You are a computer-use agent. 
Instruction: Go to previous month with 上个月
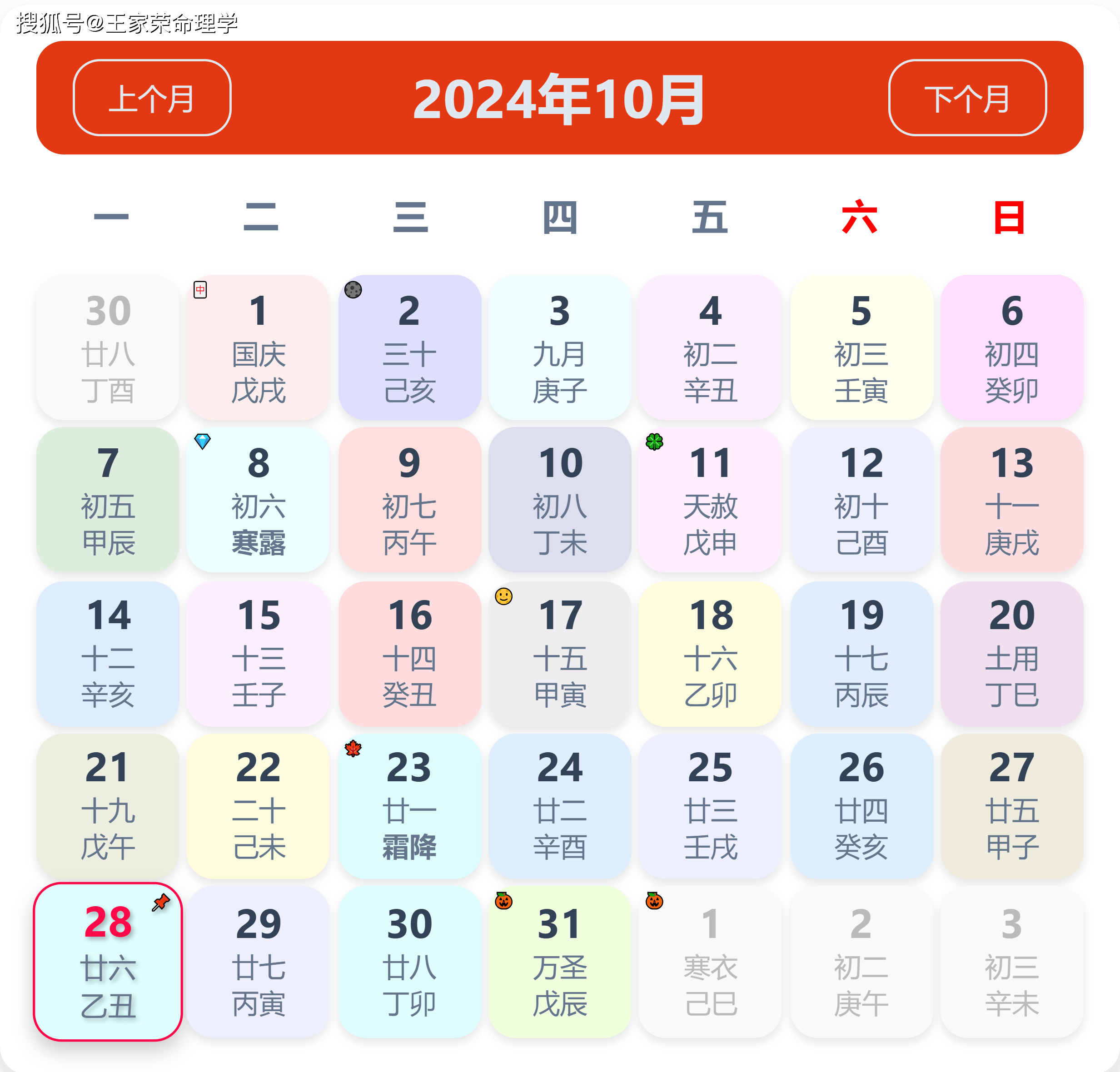click(152, 98)
